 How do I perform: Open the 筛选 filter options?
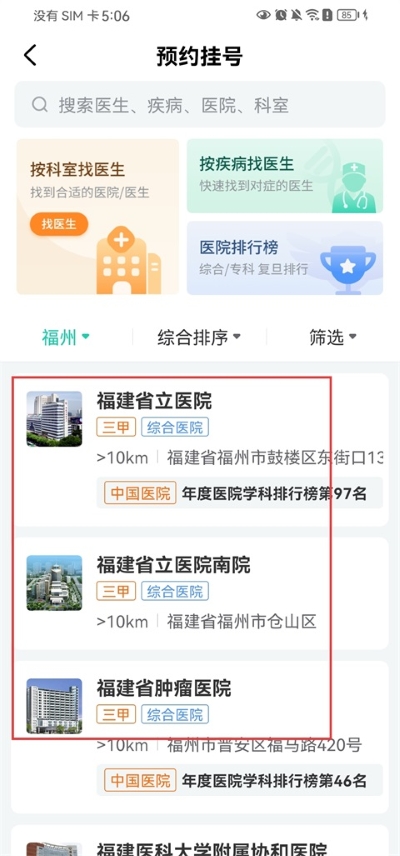coord(333,337)
